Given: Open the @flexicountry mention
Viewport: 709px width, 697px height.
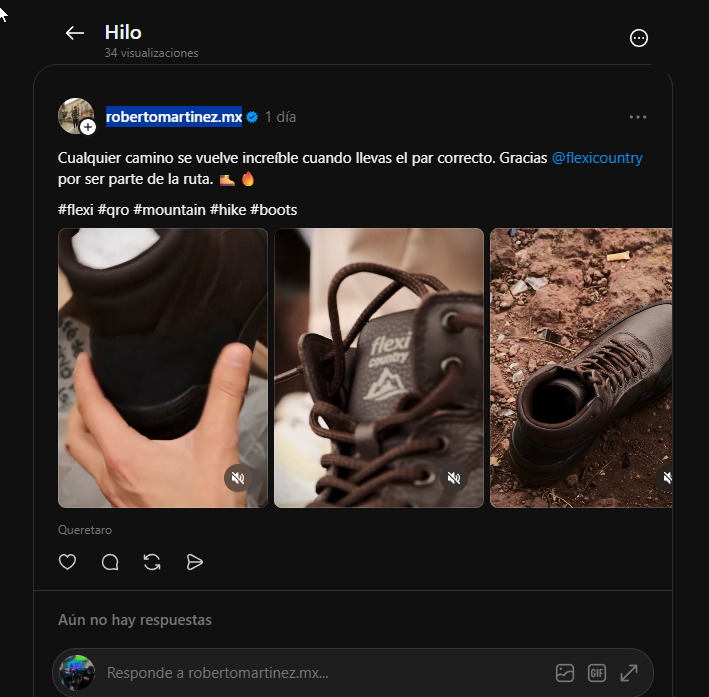Looking at the screenshot, I should coord(597,158).
